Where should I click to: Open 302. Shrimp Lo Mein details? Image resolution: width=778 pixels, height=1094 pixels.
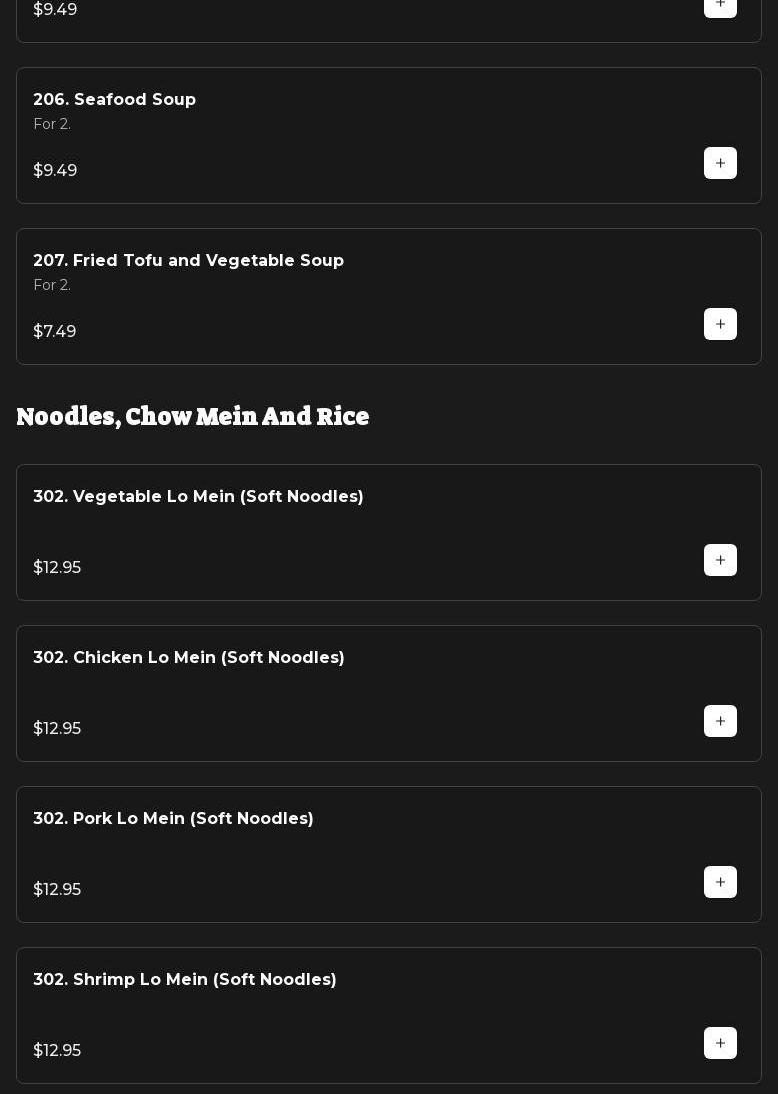coord(185,980)
